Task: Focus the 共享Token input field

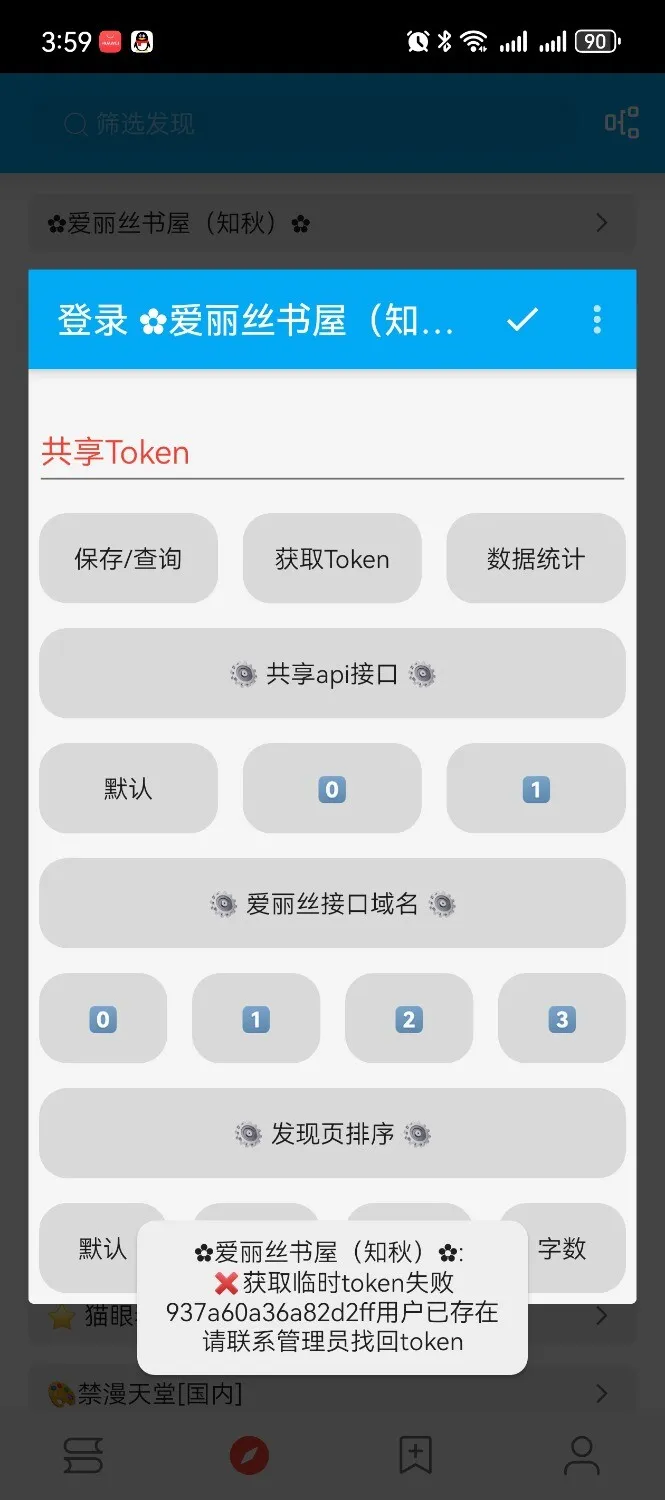Action: click(331, 453)
